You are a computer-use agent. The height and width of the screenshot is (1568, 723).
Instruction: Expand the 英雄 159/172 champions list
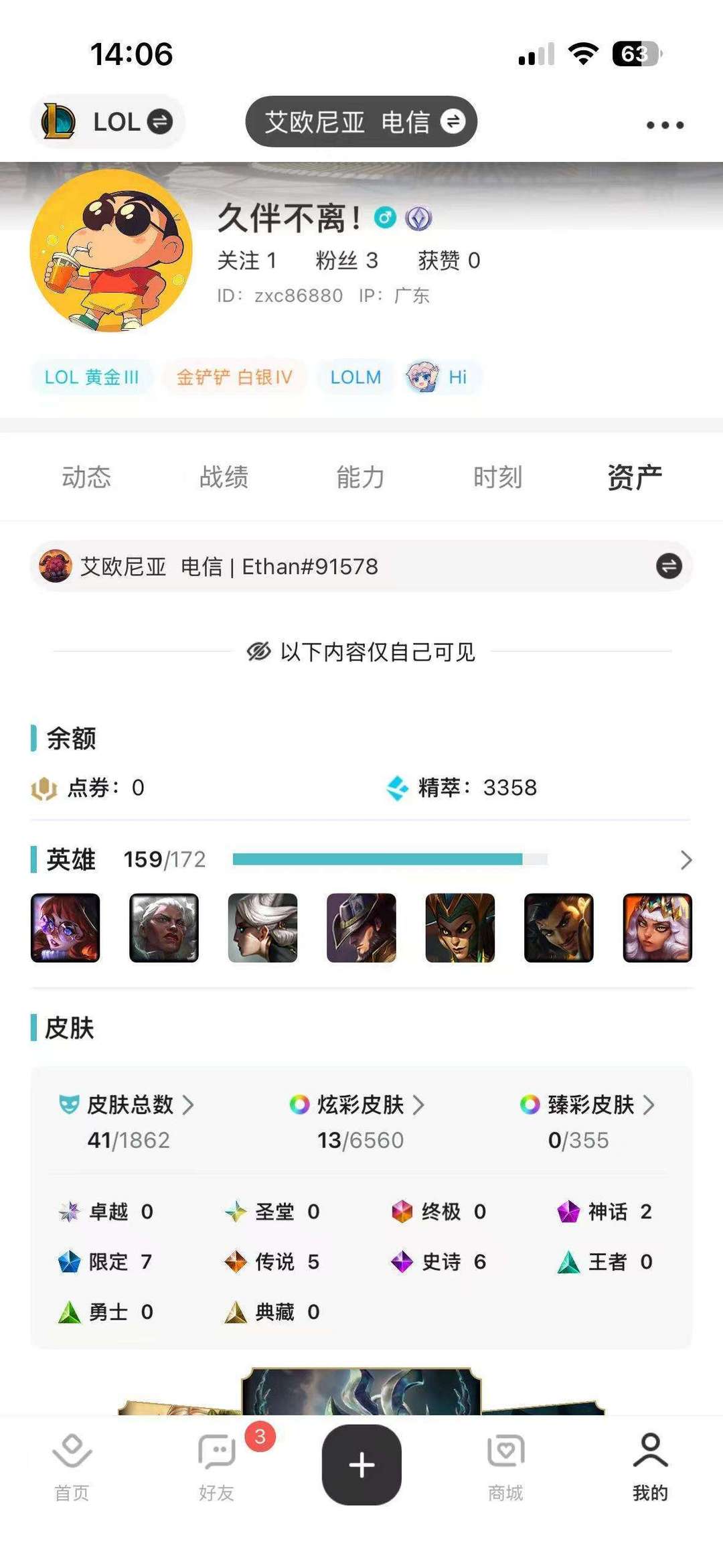coord(686,860)
